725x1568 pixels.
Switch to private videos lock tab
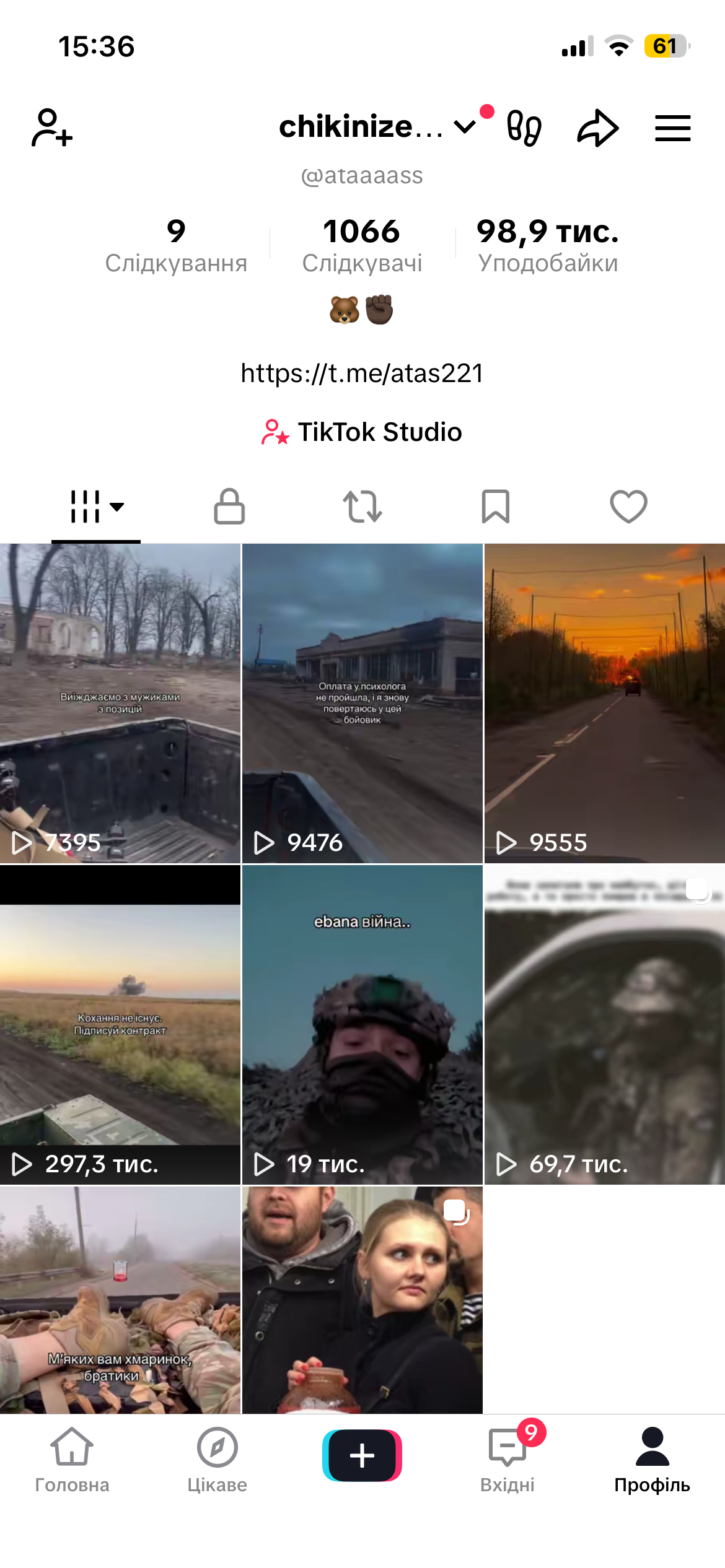[229, 507]
